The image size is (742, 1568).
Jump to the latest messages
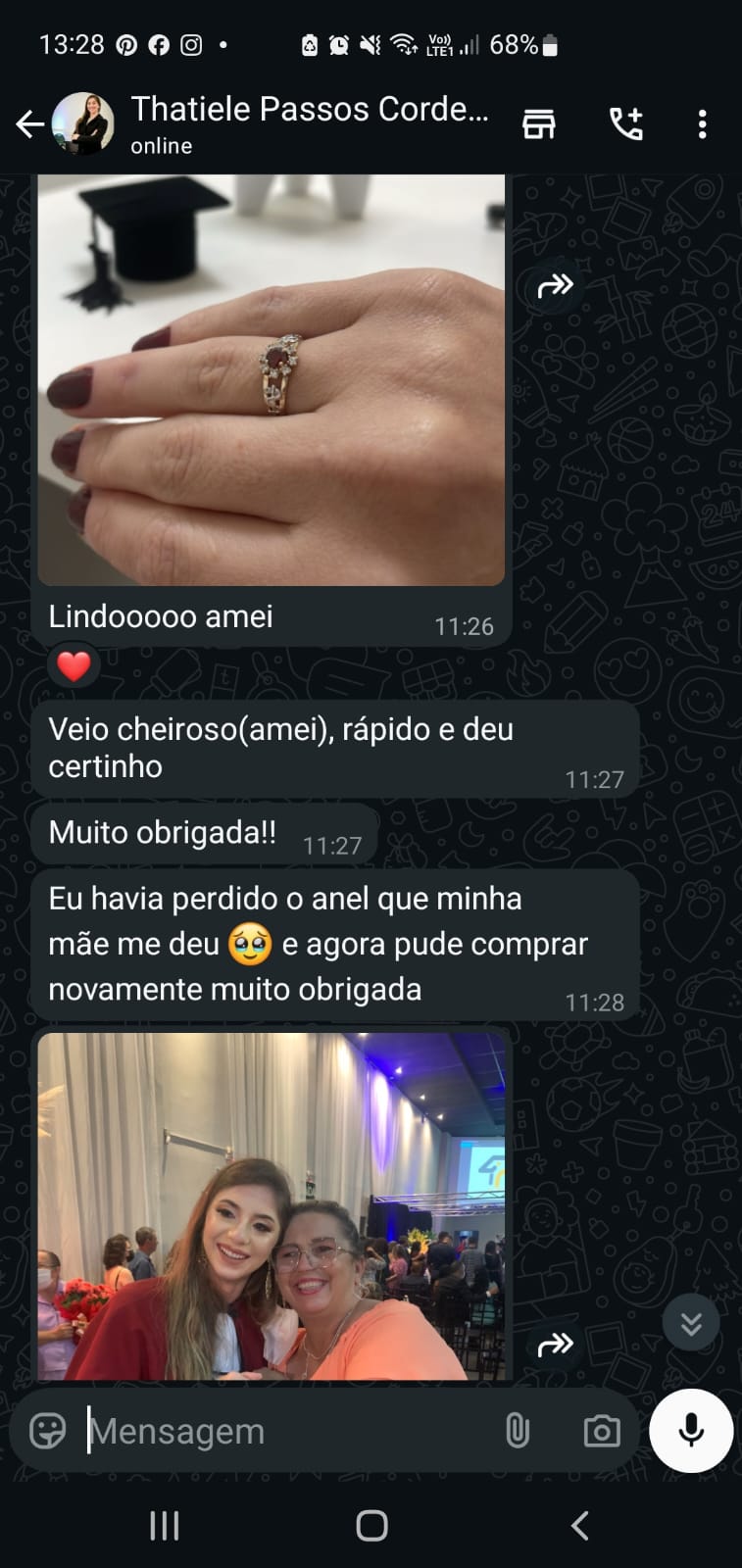(x=691, y=1324)
